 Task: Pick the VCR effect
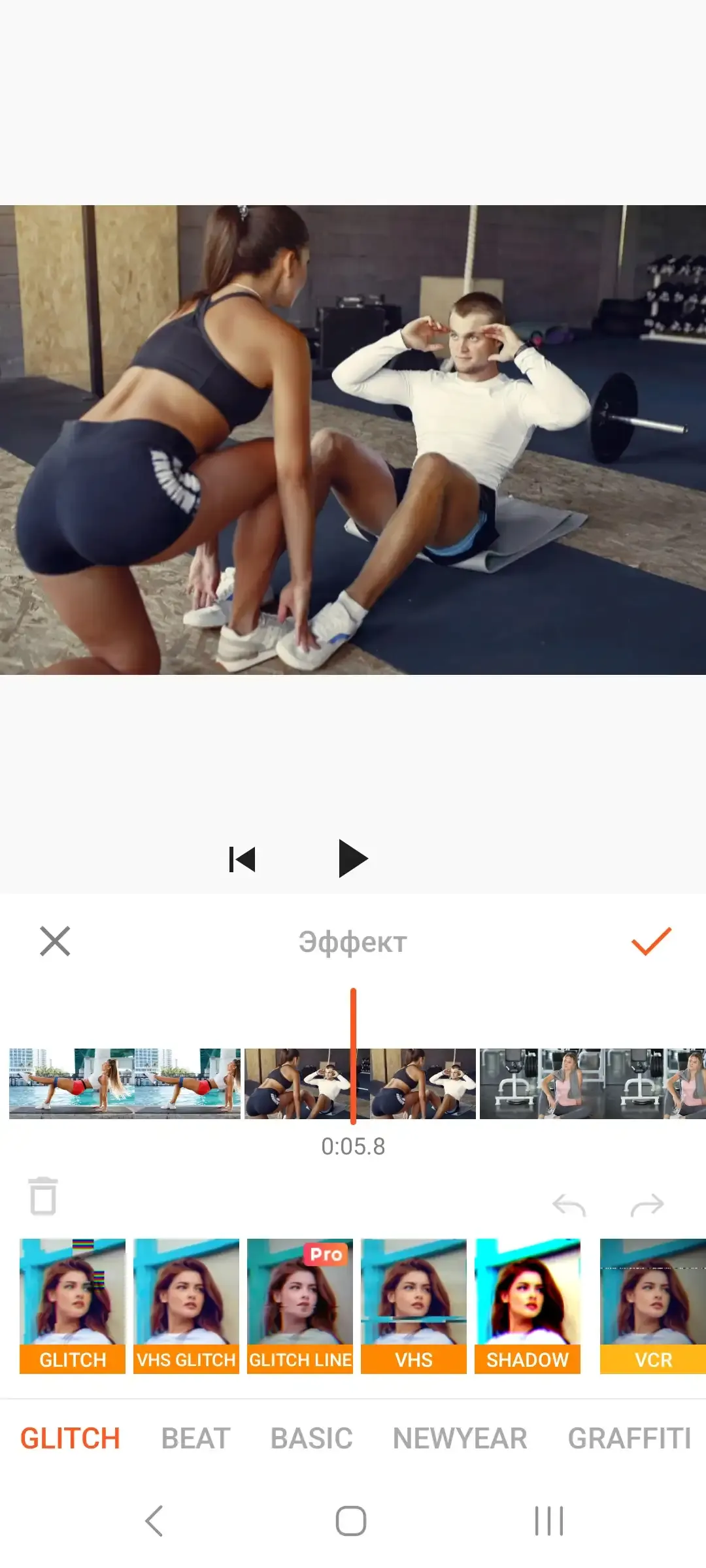coord(652,1306)
